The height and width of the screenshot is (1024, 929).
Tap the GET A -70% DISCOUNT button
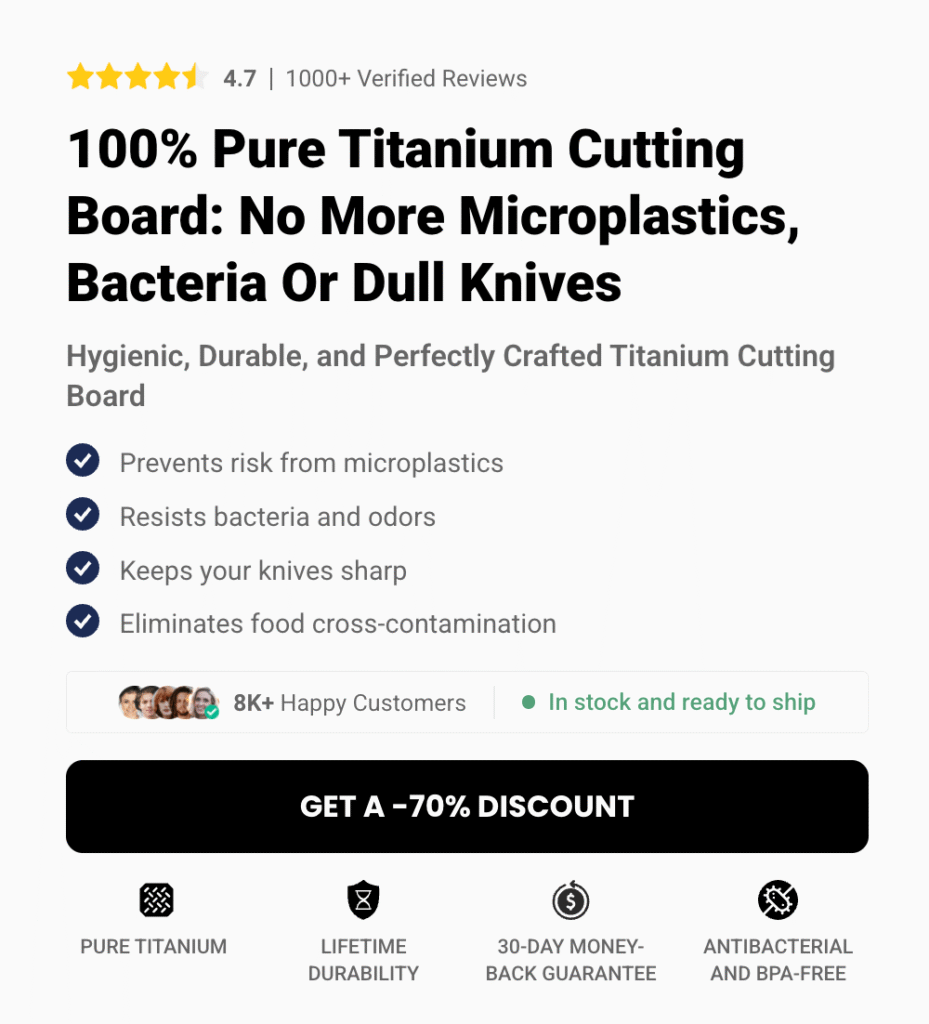tap(467, 806)
